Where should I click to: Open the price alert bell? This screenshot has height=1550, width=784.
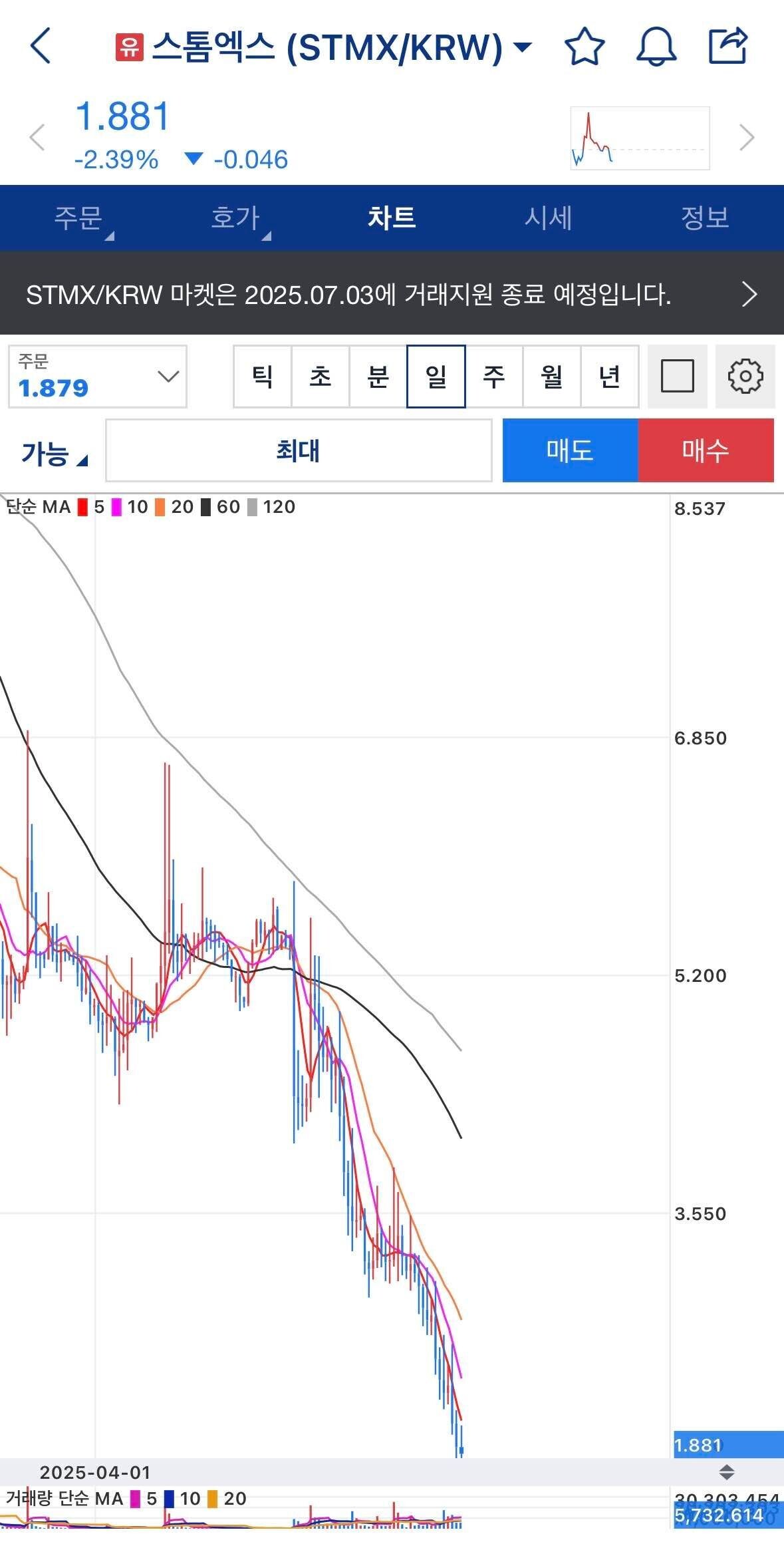coord(656,47)
